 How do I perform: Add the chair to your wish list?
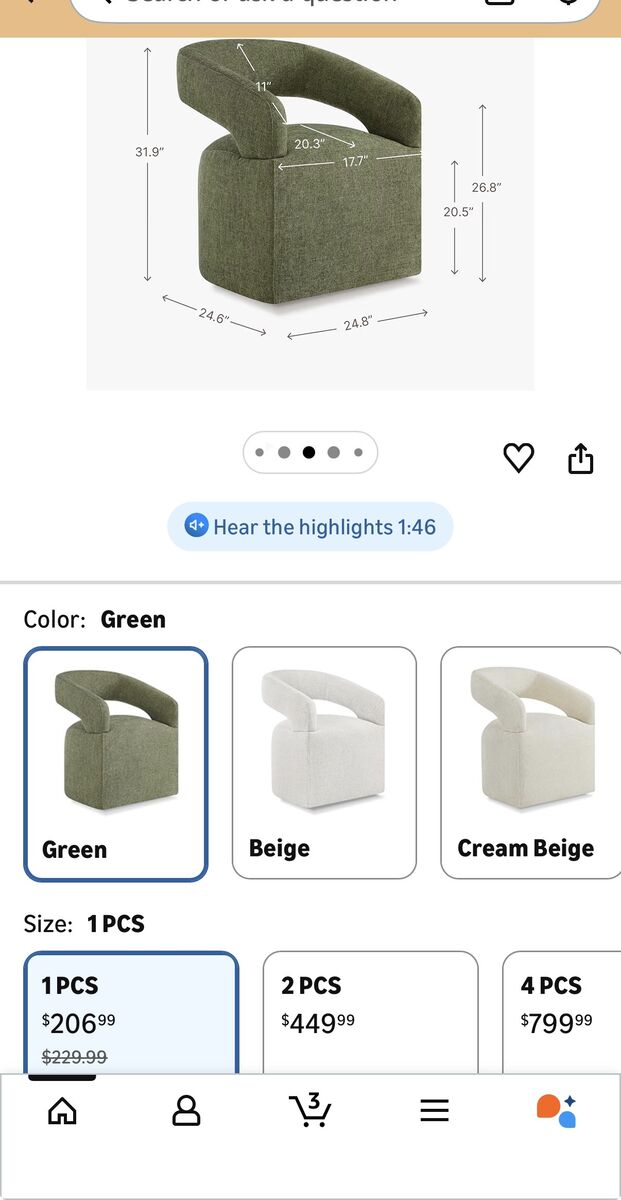click(x=518, y=458)
